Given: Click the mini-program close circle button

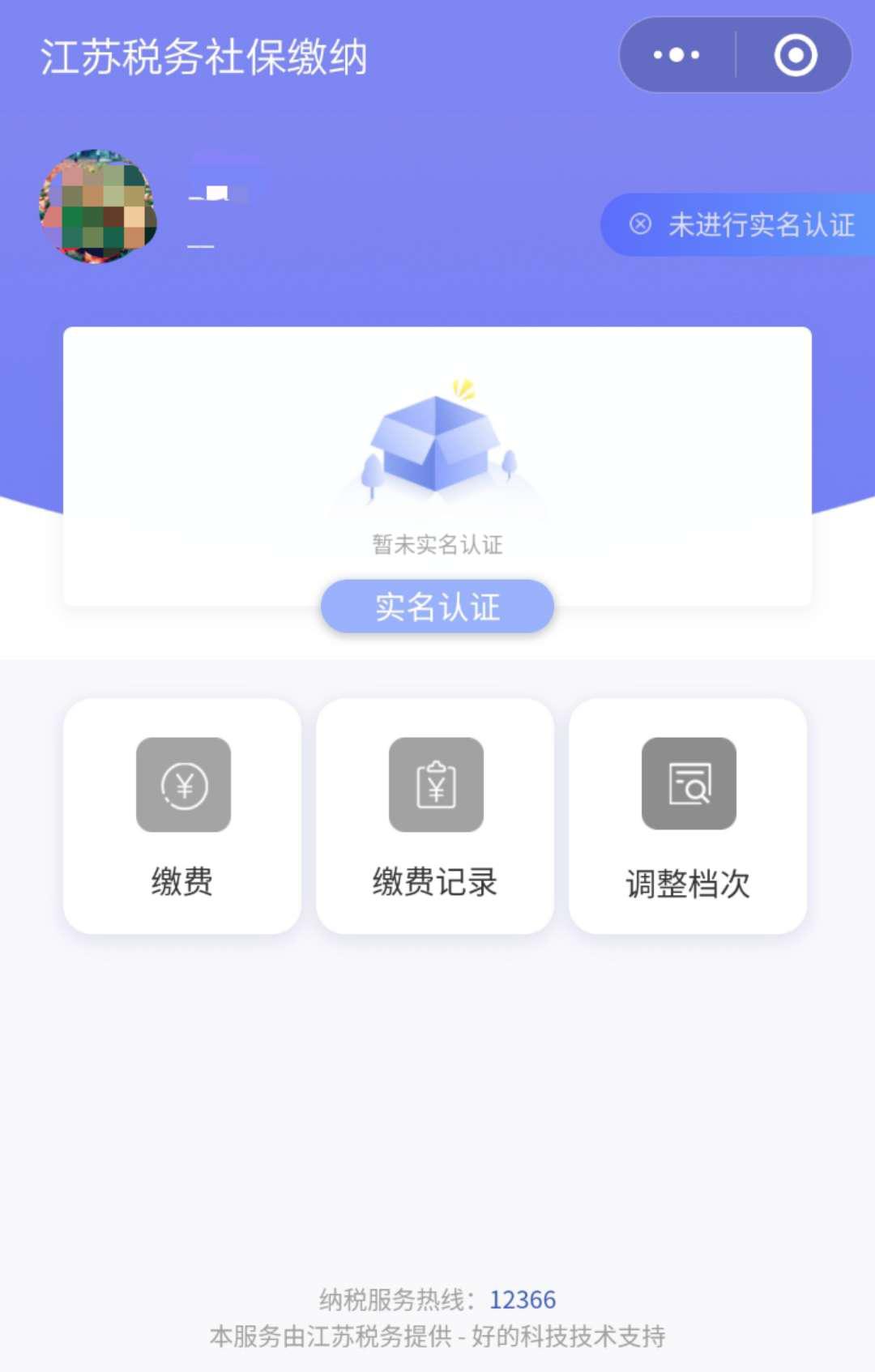Looking at the screenshot, I should (x=796, y=53).
